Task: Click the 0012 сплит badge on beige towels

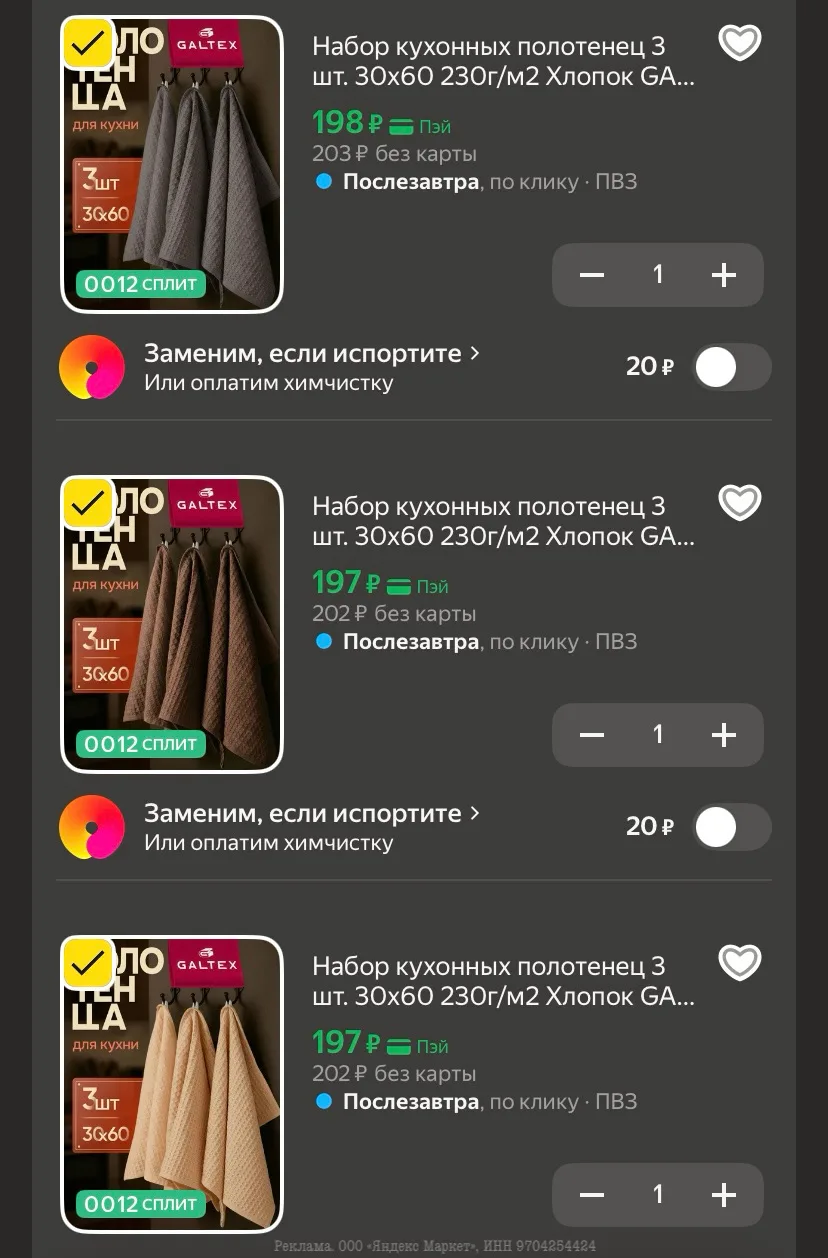Action: [x=139, y=1203]
